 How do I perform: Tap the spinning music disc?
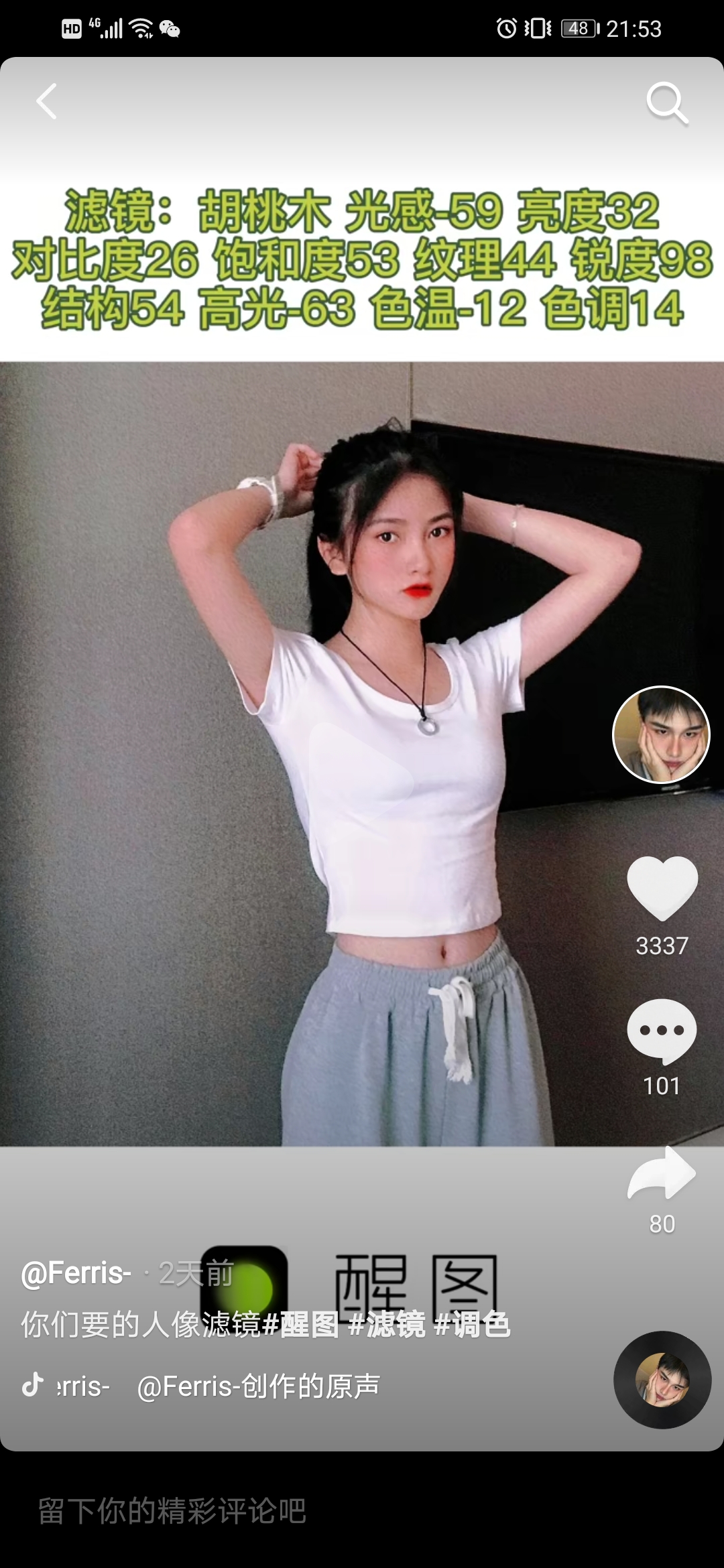click(662, 1380)
